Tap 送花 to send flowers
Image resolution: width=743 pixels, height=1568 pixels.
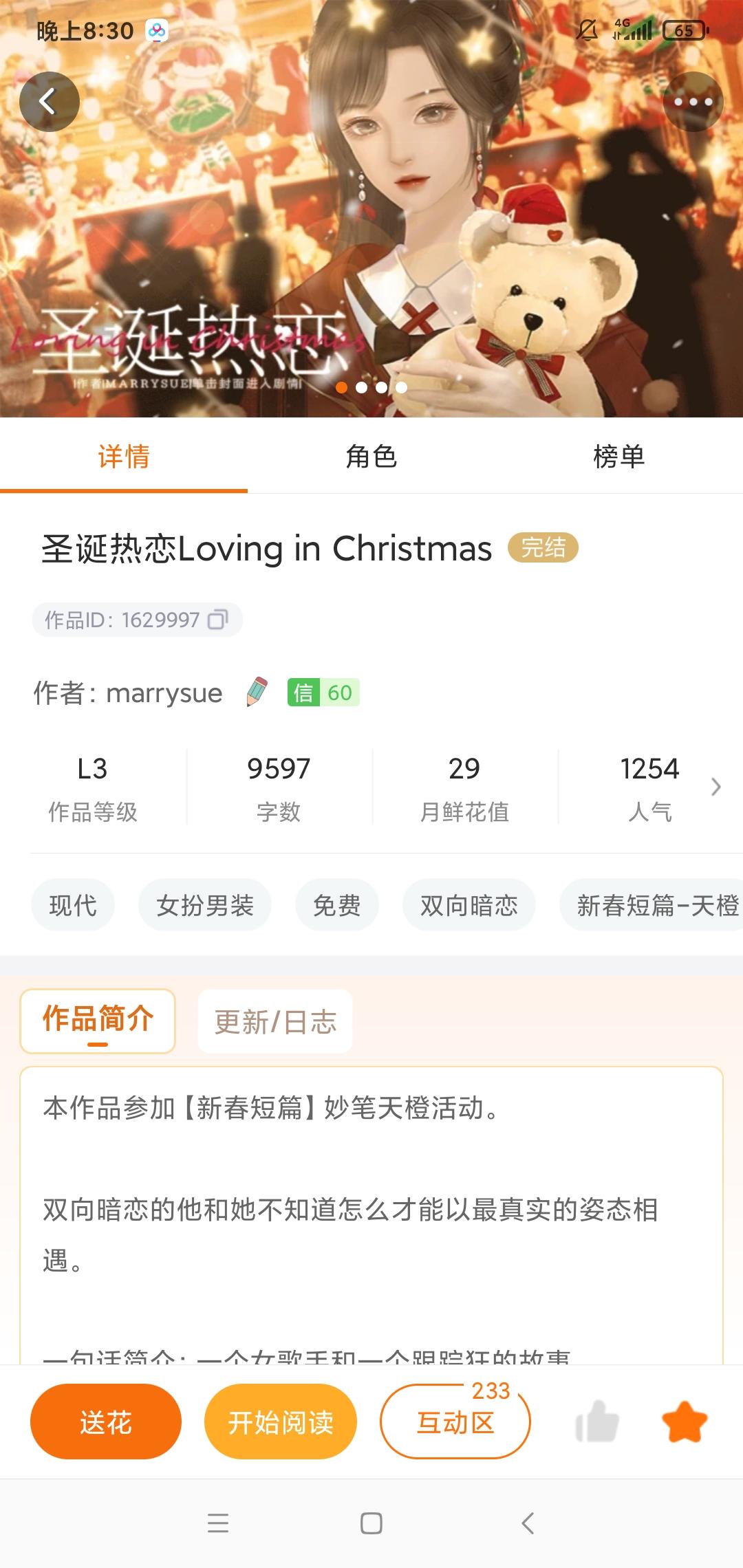(105, 1420)
